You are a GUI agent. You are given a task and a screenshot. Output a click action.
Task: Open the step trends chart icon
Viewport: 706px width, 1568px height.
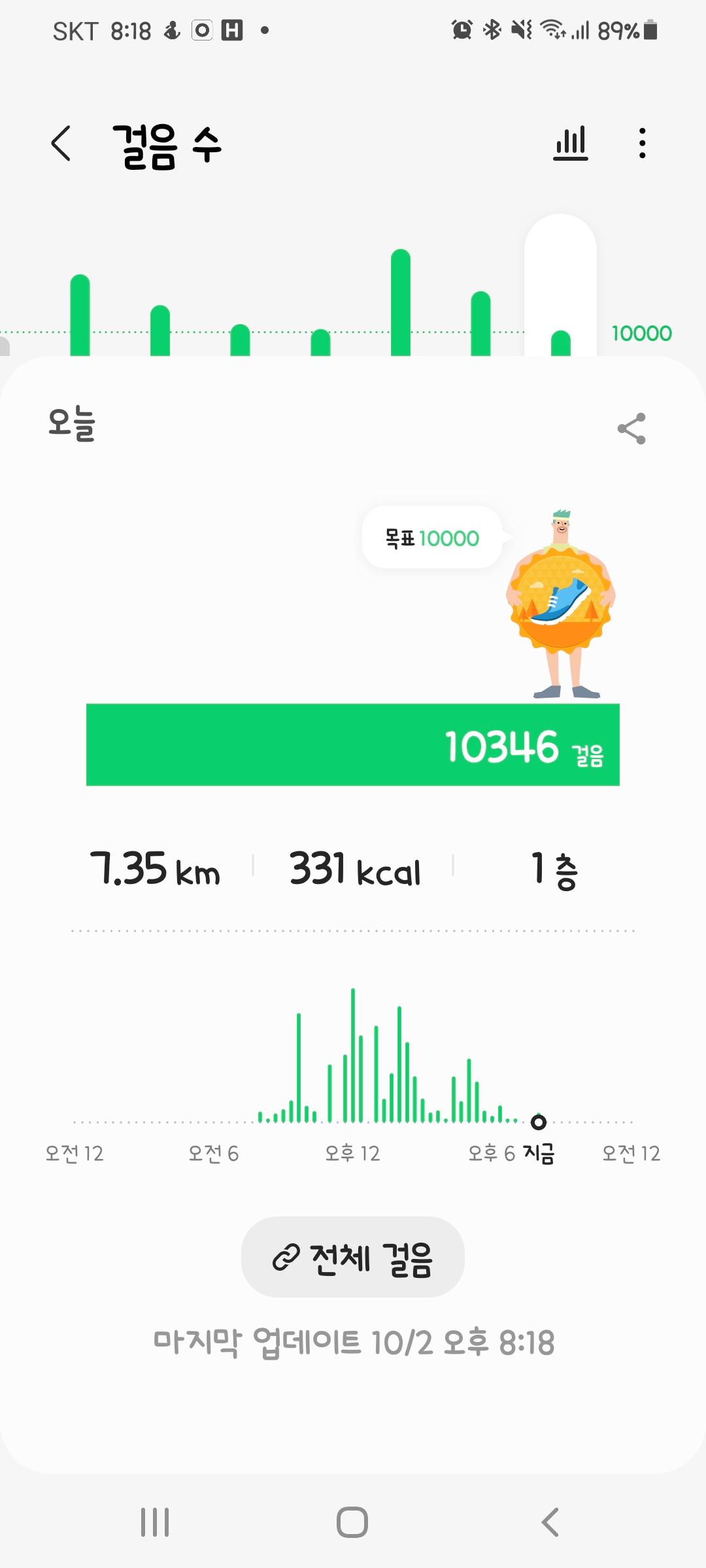coord(571,144)
